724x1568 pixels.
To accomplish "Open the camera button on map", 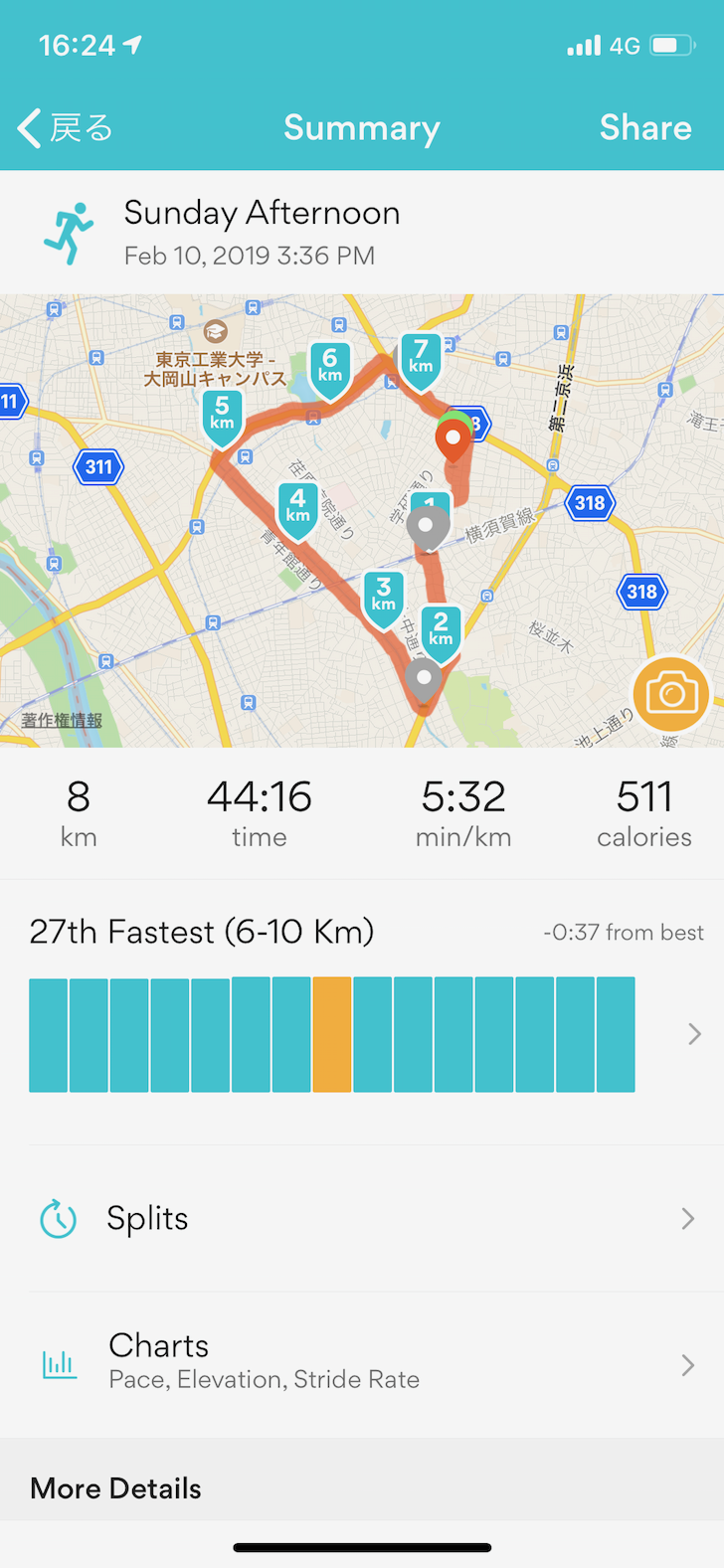I will (x=671, y=694).
